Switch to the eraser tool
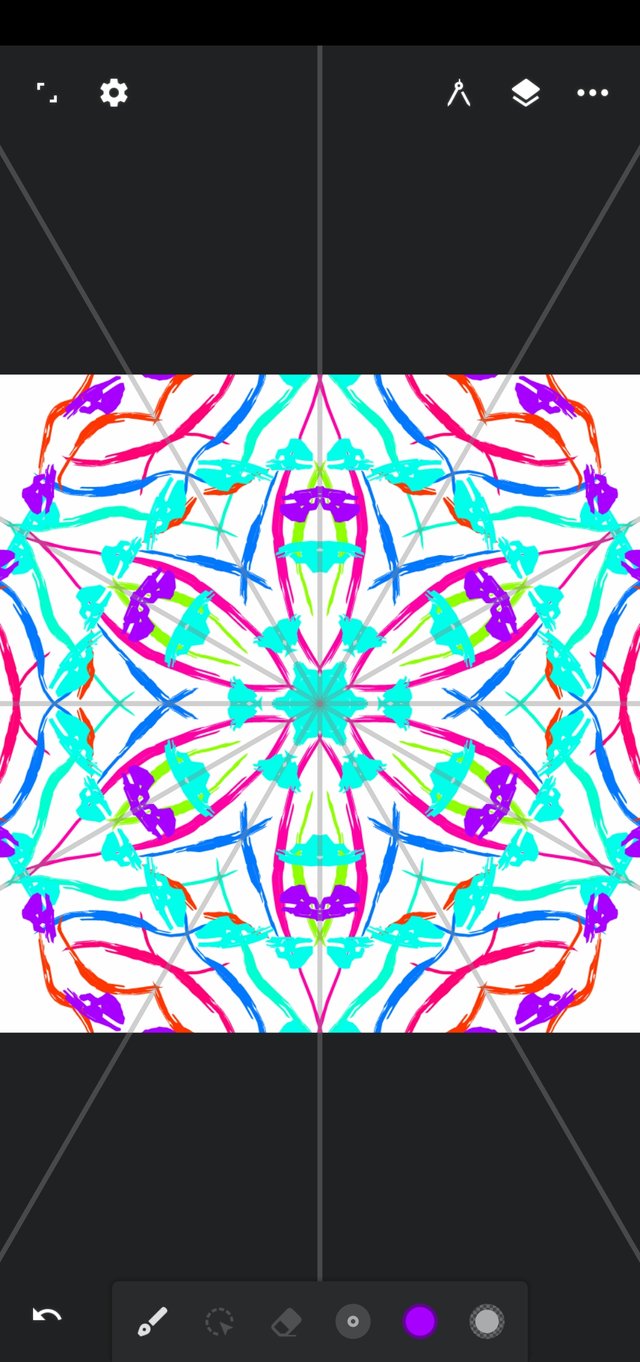 [x=286, y=1322]
